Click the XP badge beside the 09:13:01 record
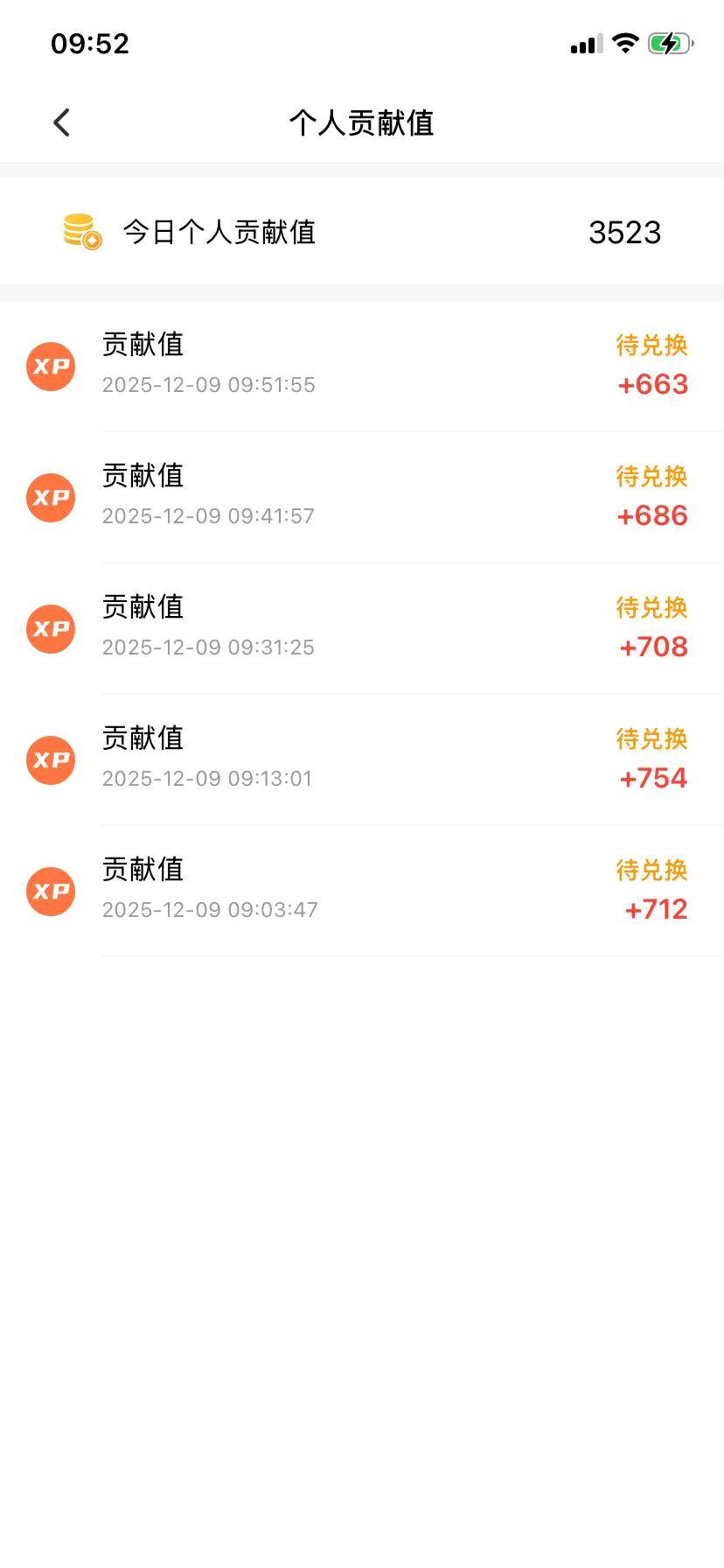 pos(50,760)
